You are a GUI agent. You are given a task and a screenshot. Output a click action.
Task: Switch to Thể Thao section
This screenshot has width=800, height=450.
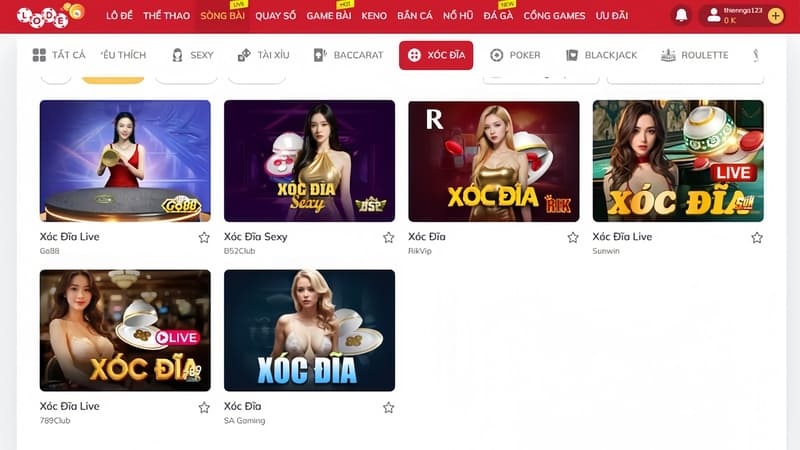click(166, 16)
